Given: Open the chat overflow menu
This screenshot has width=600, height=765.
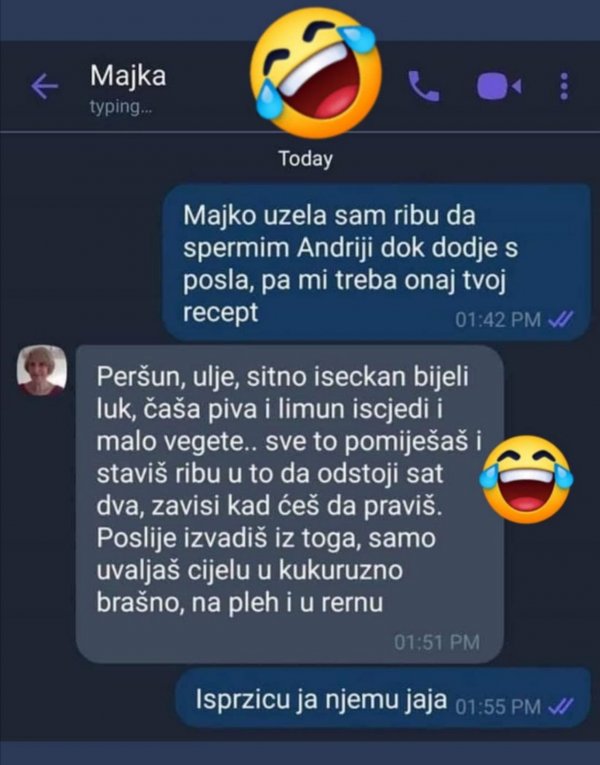Looking at the screenshot, I should click(564, 86).
